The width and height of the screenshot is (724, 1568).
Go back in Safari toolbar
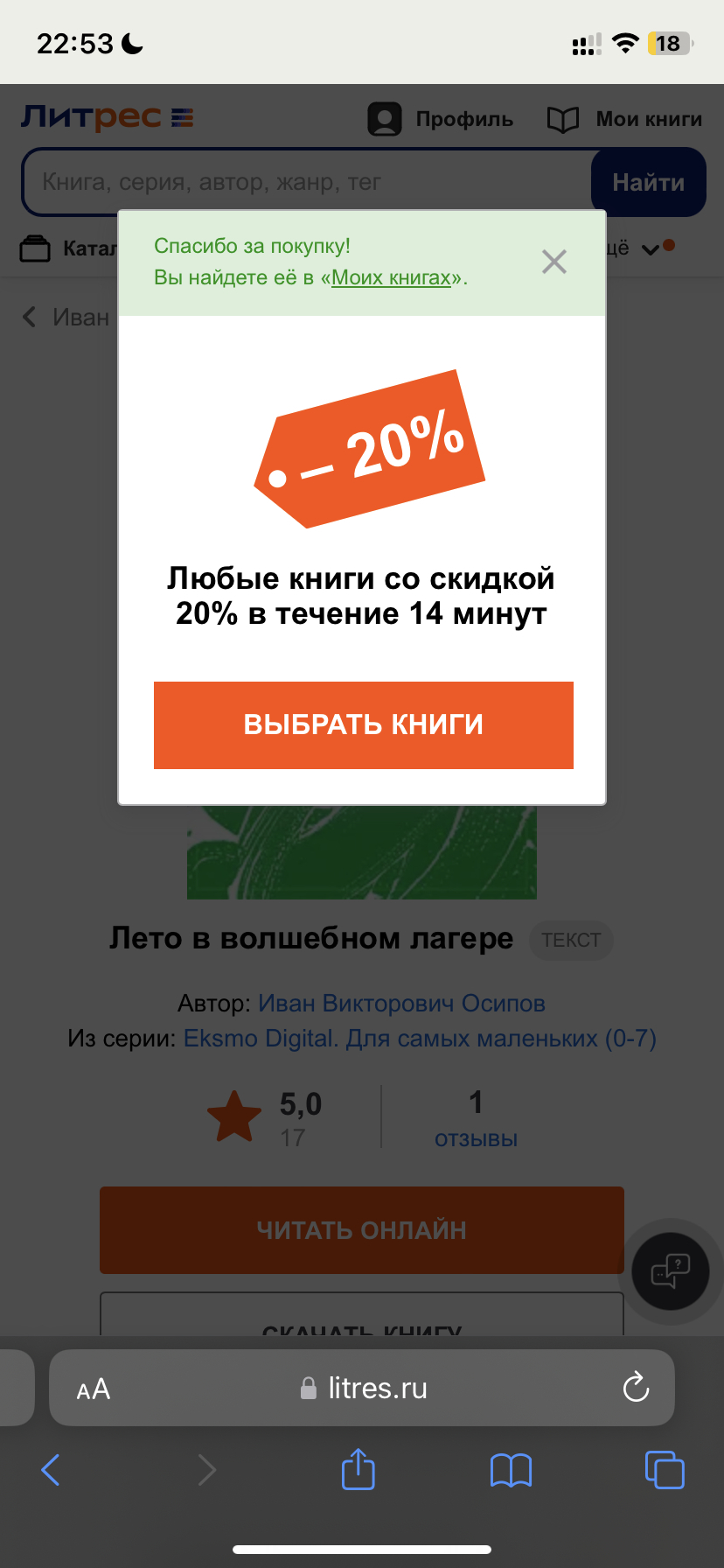(x=51, y=1470)
